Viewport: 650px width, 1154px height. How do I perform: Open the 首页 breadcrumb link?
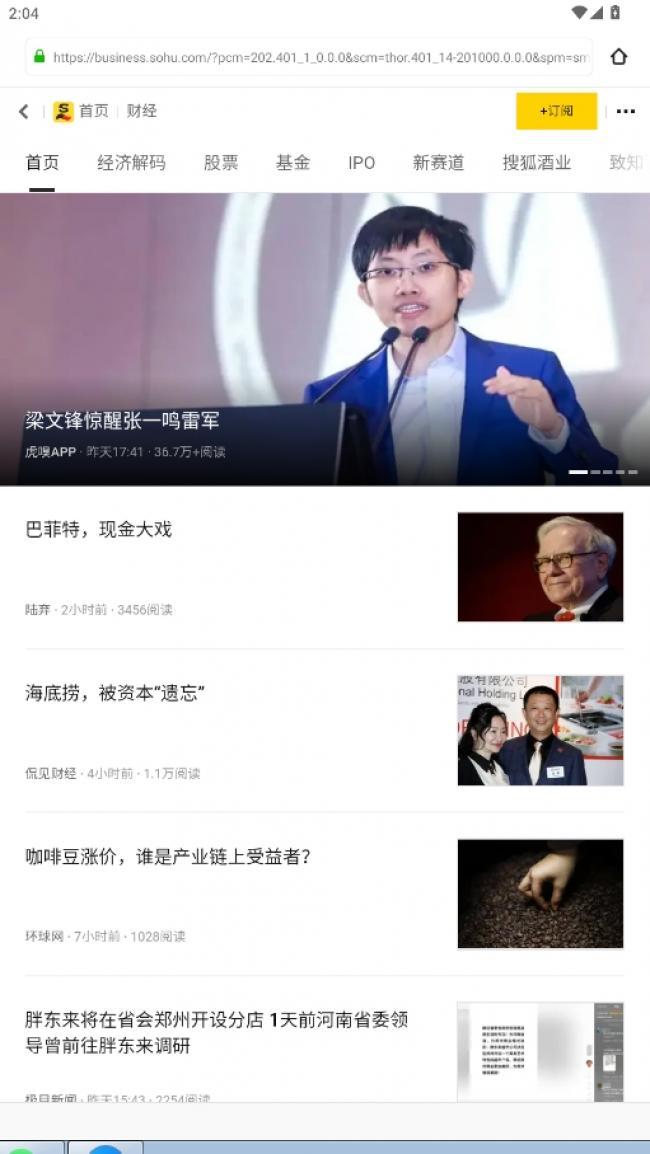[x=93, y=111]
